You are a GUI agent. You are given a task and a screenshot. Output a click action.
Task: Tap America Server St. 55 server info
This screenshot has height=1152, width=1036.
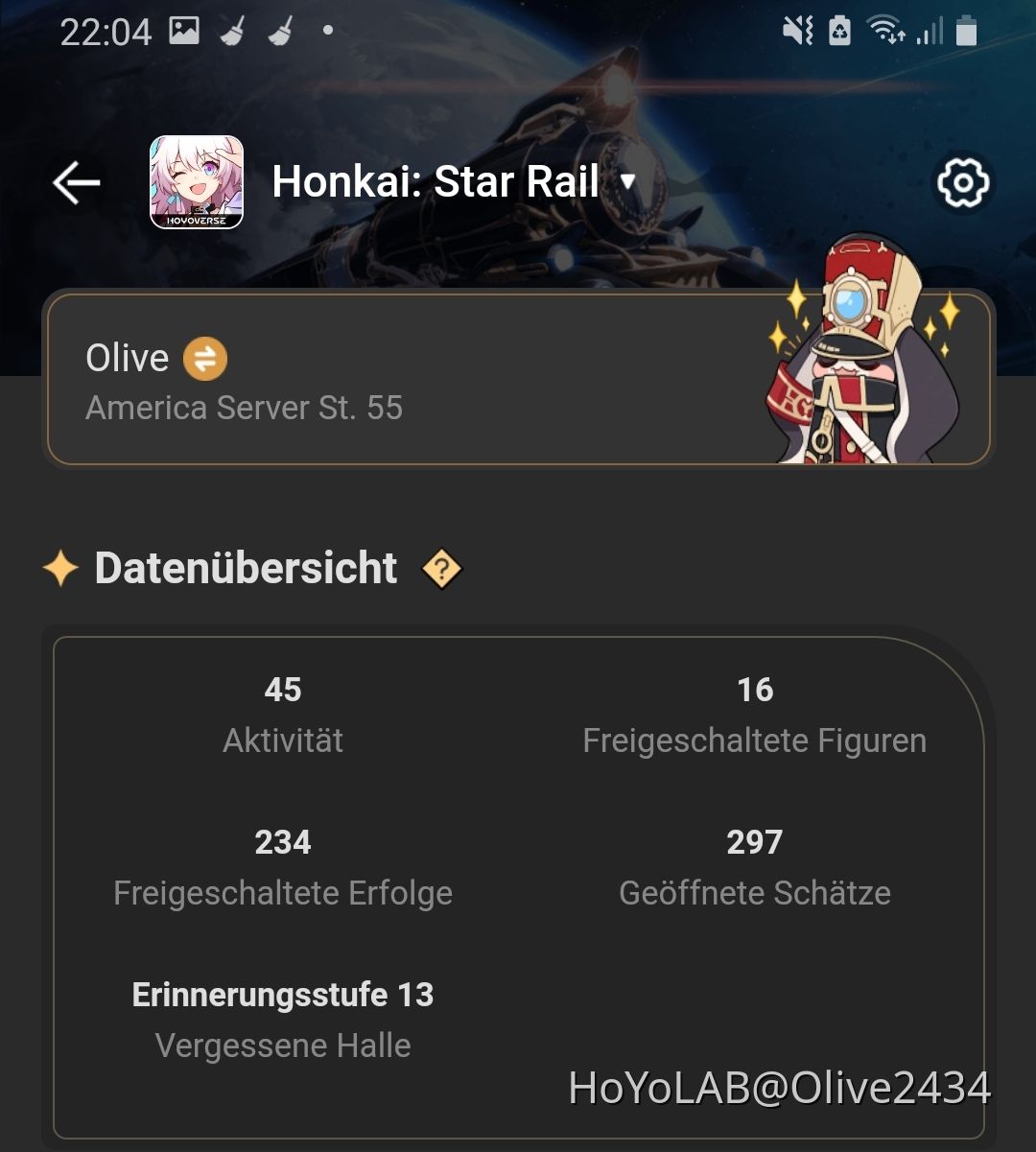[246, 408]
